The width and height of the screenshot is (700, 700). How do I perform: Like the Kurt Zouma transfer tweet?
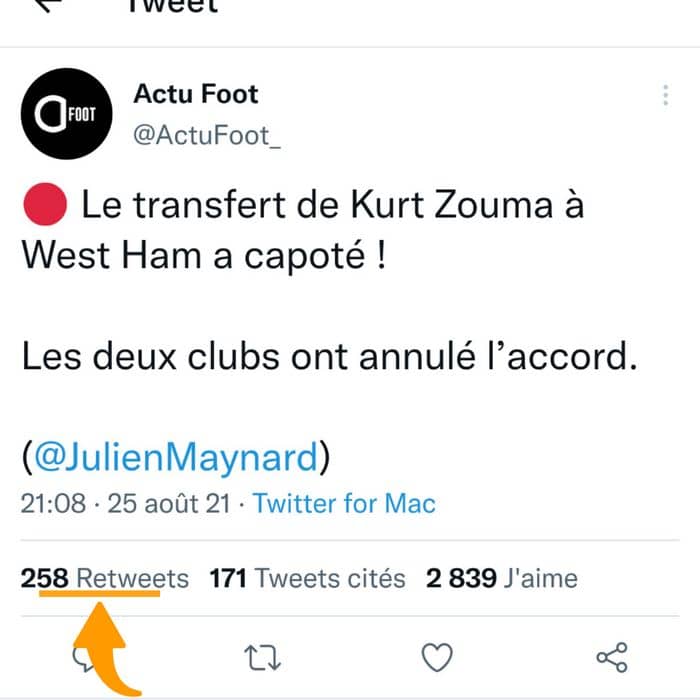[436, 657]
